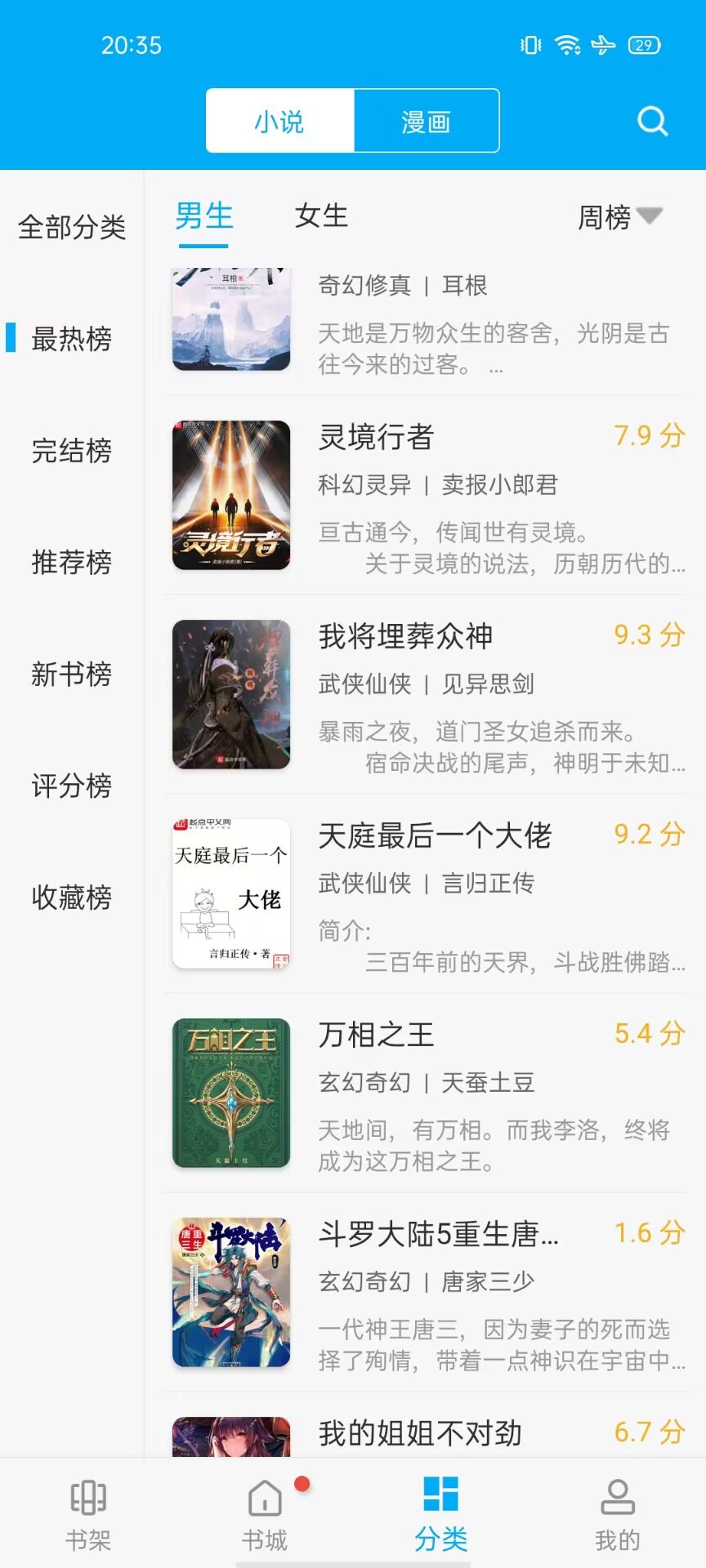Go to the 书城 tab
Screen dimensions: 706x1568
pos(265,1515)
